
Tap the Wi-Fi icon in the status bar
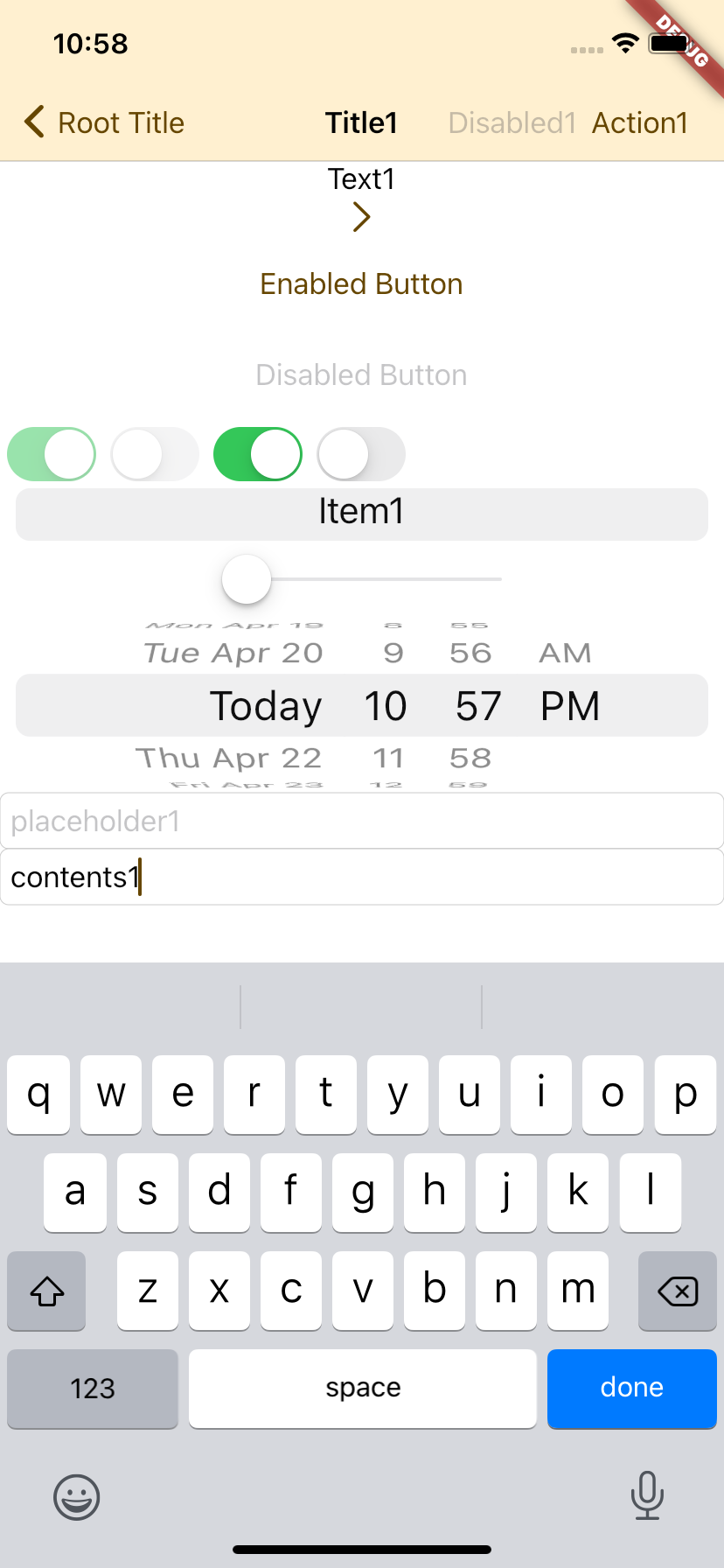pyautogui.click(x=626, y=45)
